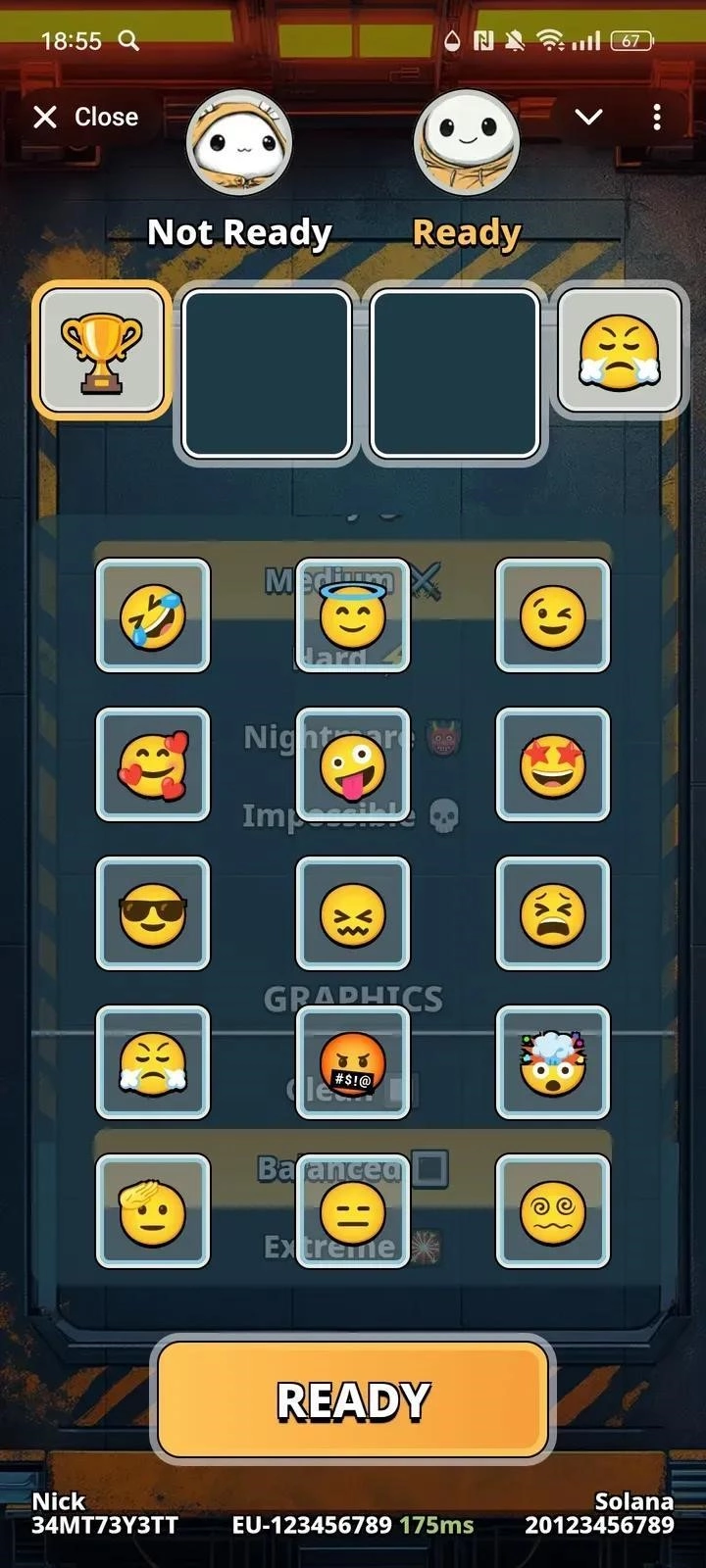
Task: Tap the orange READY button
Action: (353, 1399)
